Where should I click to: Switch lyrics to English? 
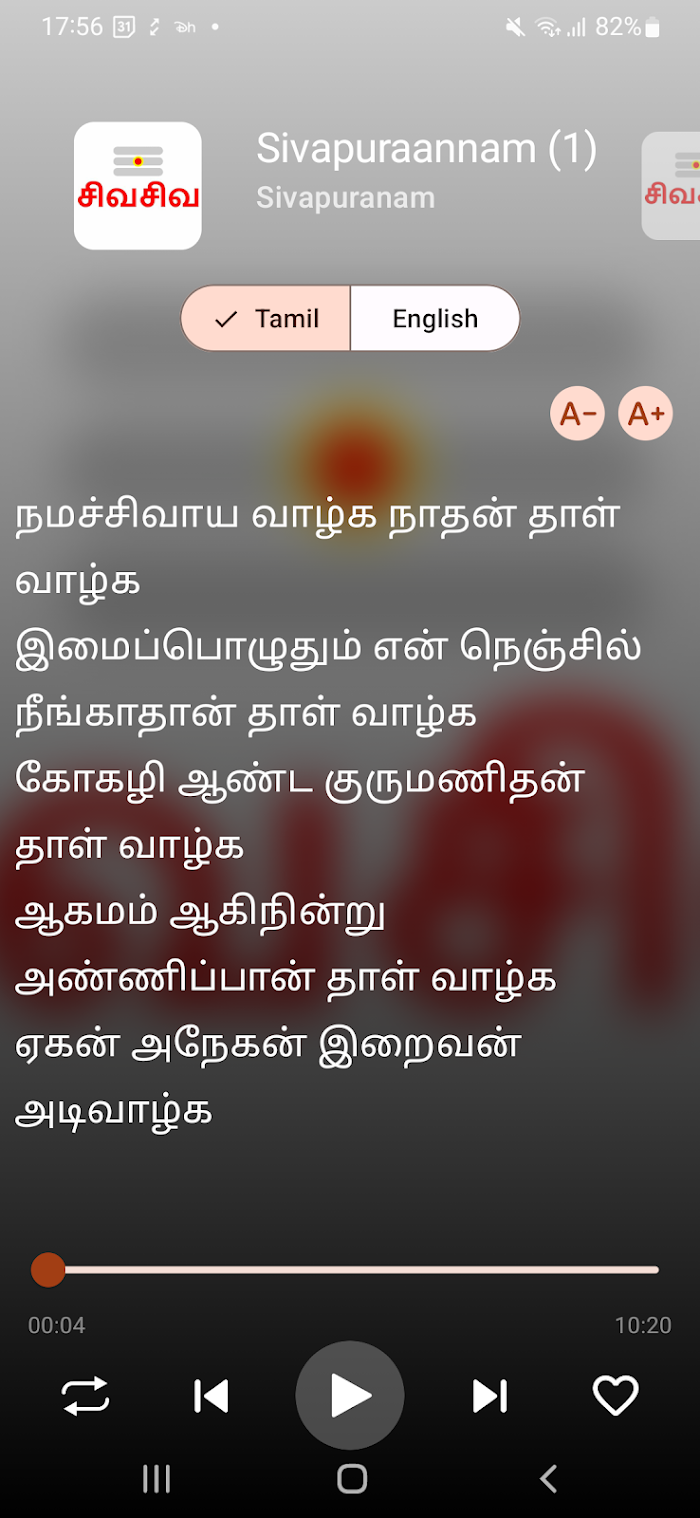coord(435,319)
